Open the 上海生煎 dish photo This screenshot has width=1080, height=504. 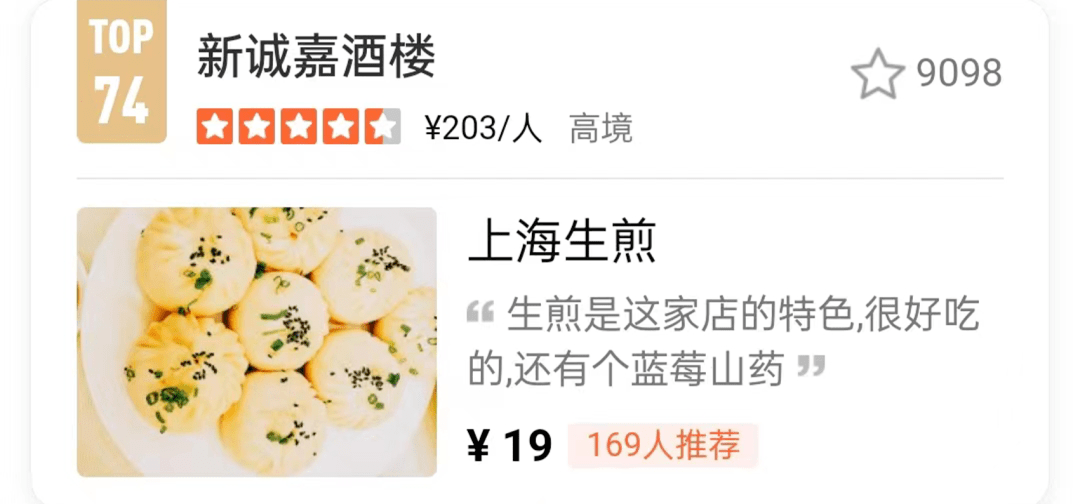(x=257, y=341)
